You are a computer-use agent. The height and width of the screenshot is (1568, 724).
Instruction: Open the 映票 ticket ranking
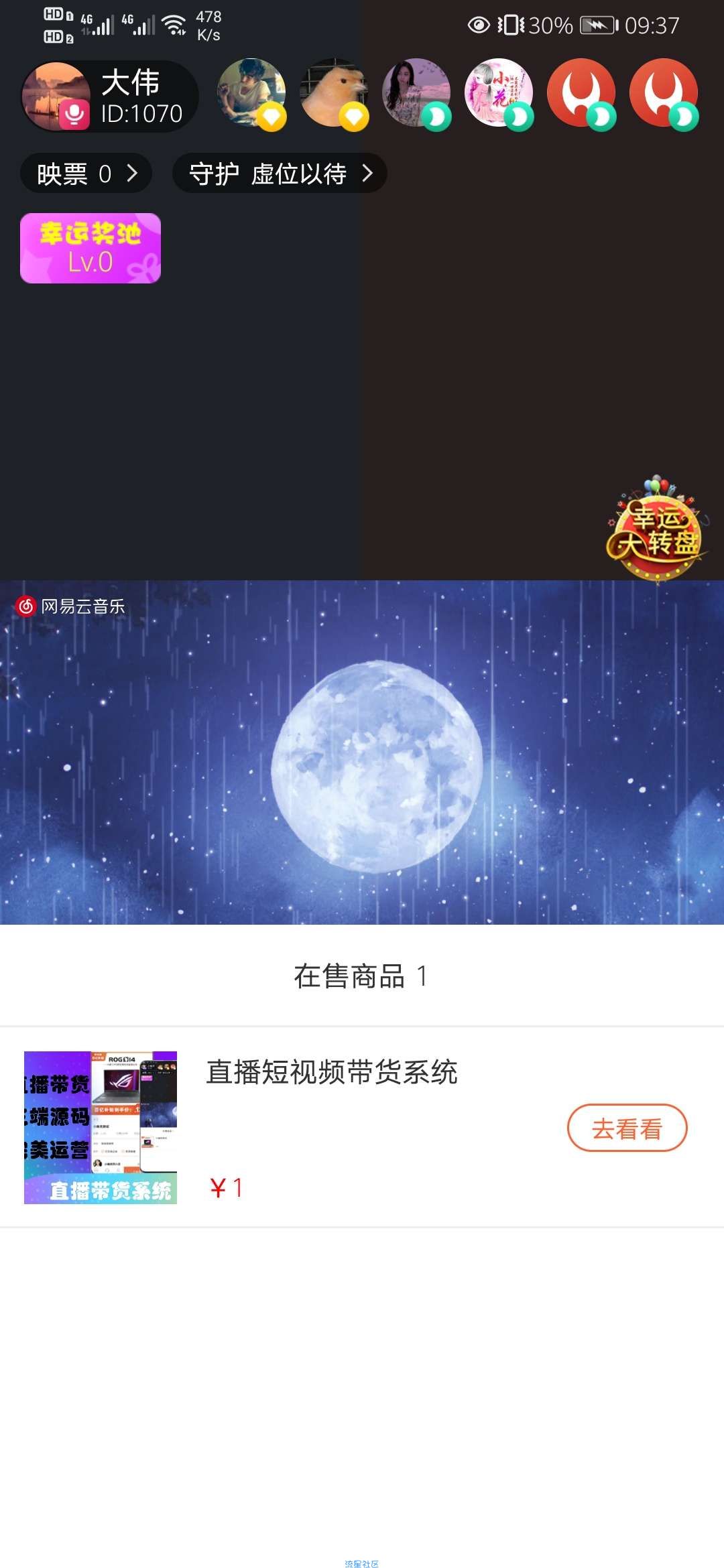(x=86, y=174)
